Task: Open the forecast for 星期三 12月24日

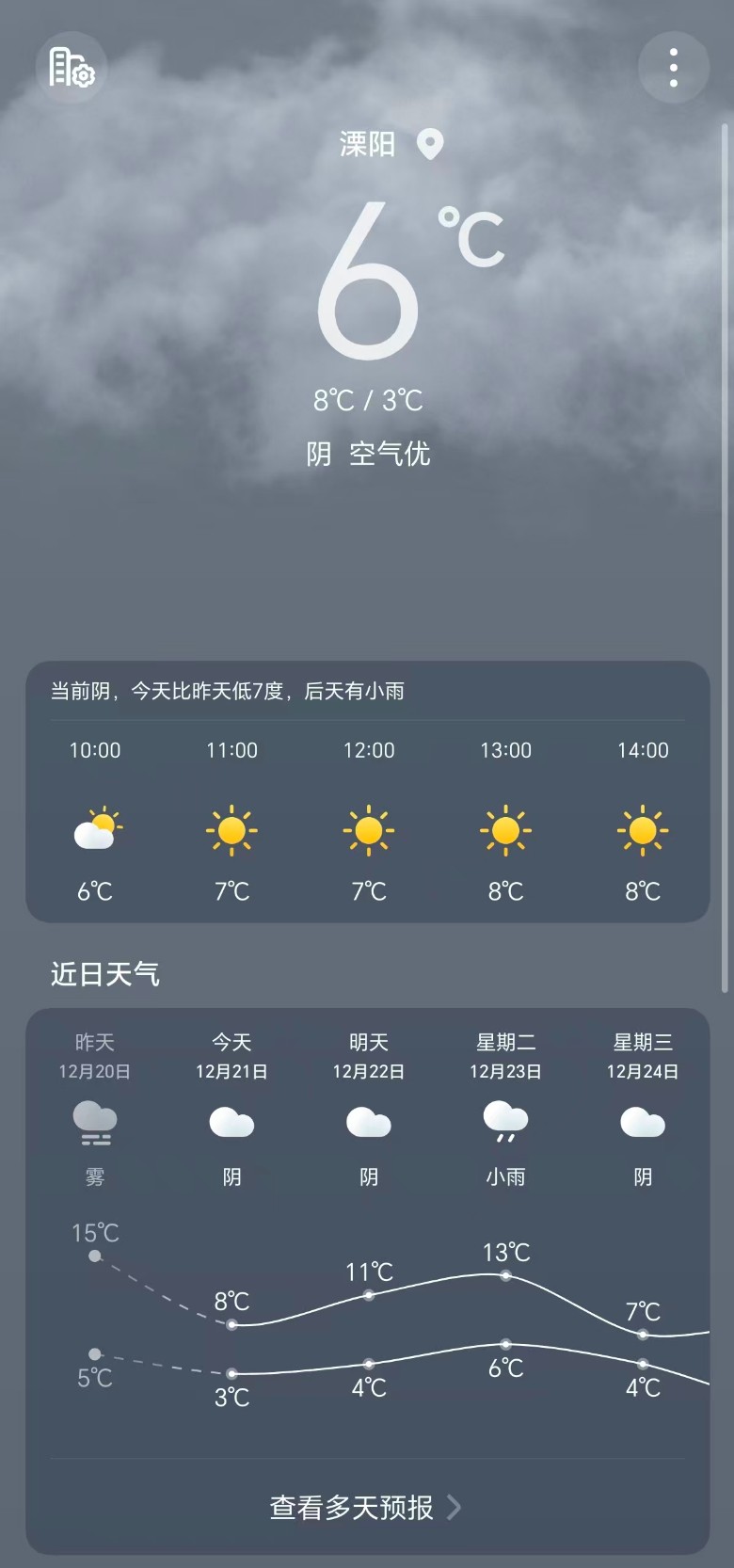Action: coord(643,1111)
